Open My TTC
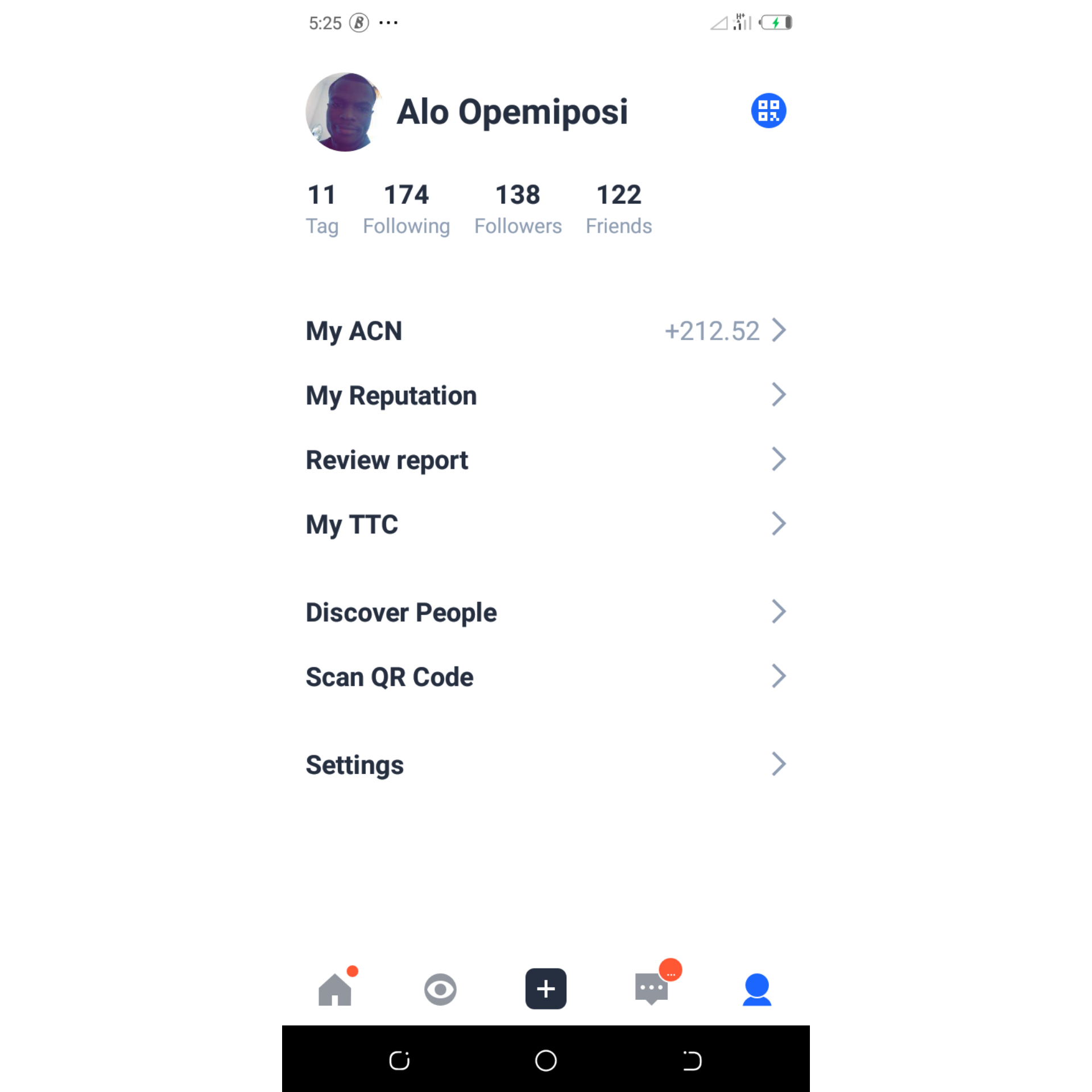Screen dimensions: 1092x1092 [x=545, y=524]
